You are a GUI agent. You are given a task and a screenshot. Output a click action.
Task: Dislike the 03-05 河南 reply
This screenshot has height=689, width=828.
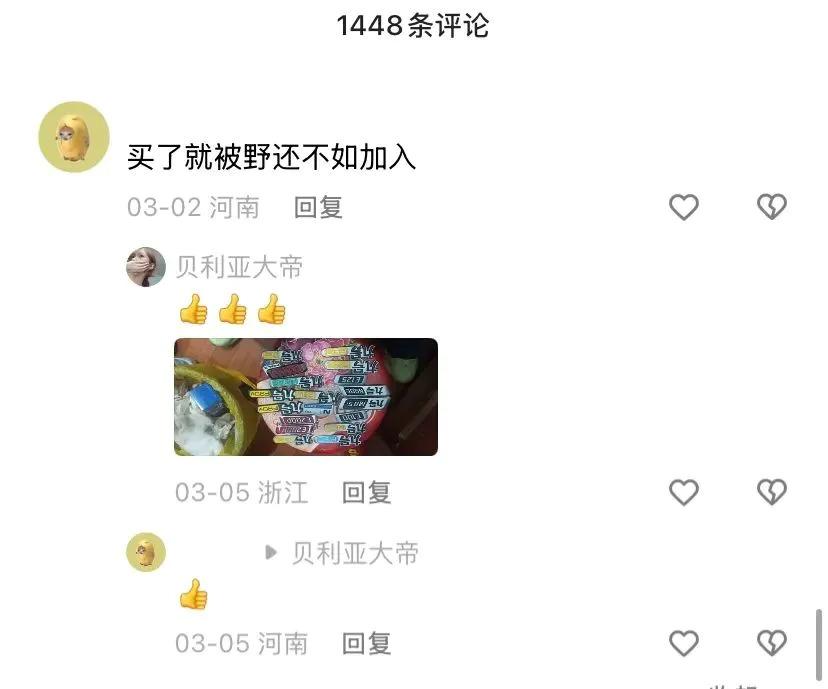[x=771, y=643]
